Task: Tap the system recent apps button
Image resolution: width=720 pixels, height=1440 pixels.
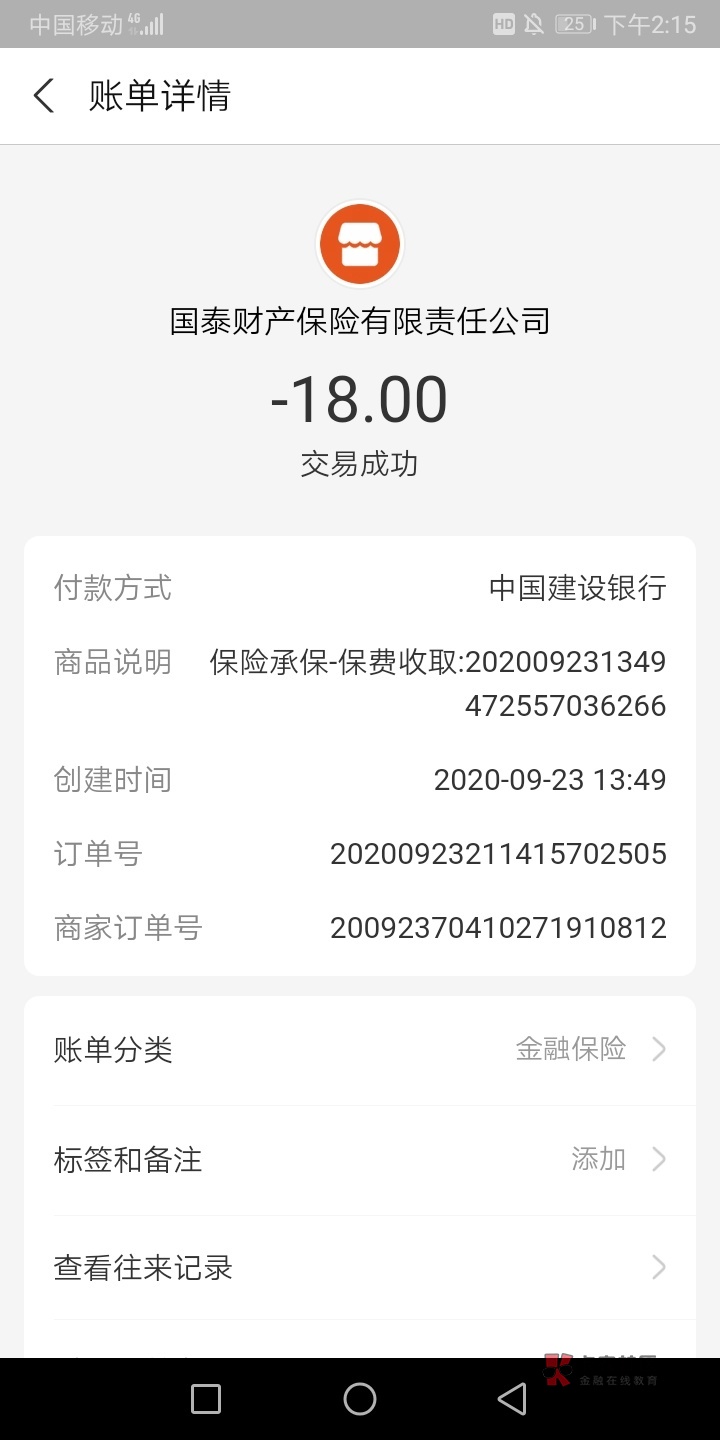Action: pos(206,1399)
